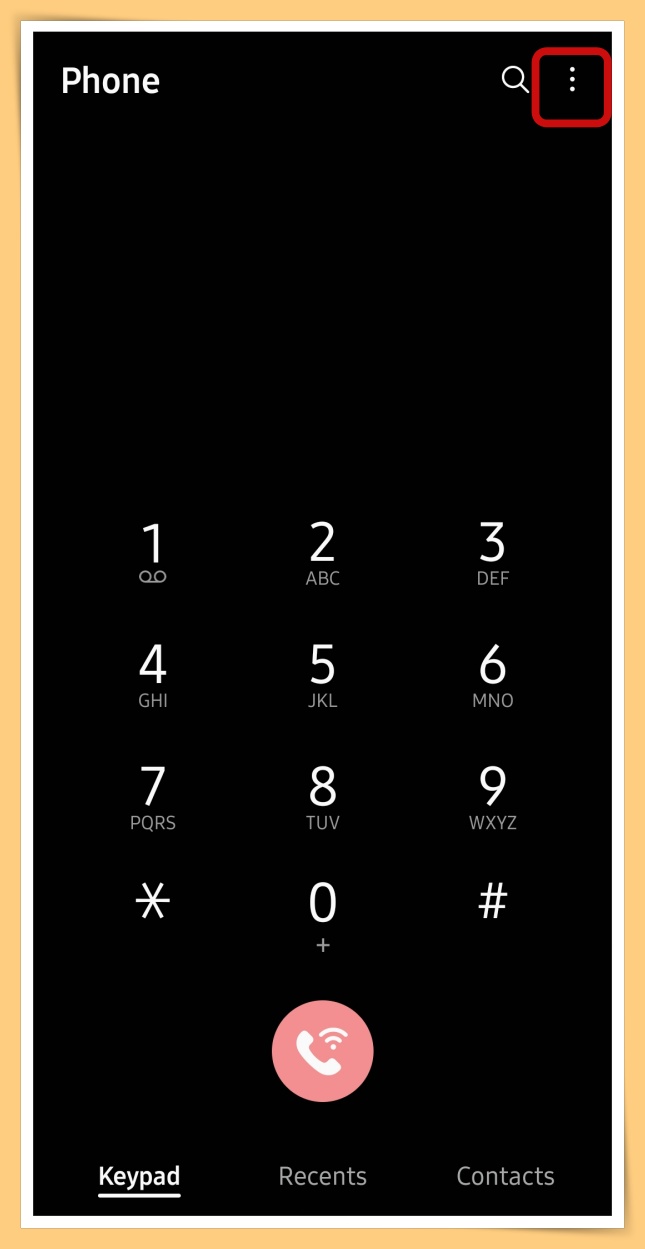The image size is (645, 1249).
Task: Dial digit 1 on the keypad
Action: click(x=153, y=553)
